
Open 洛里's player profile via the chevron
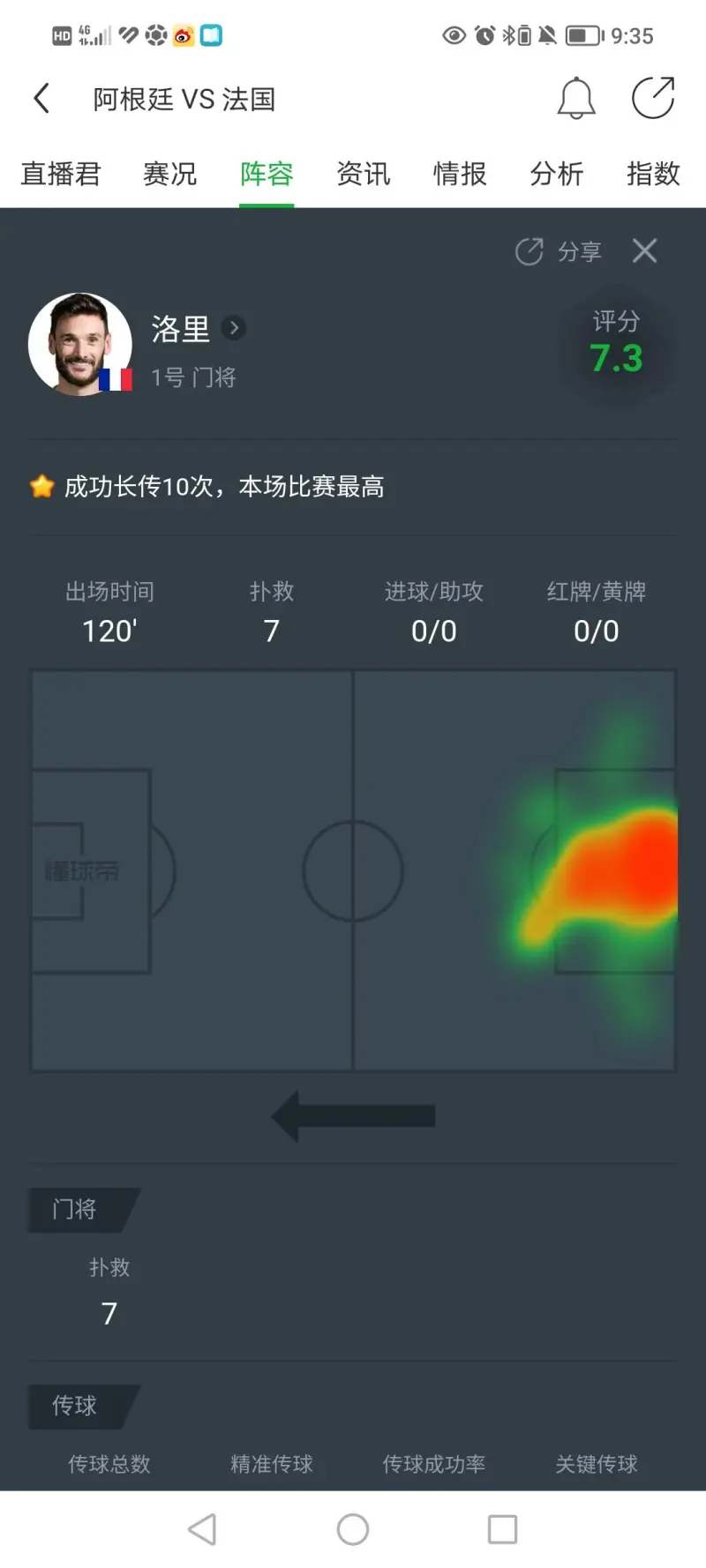(x=234, y=328)
